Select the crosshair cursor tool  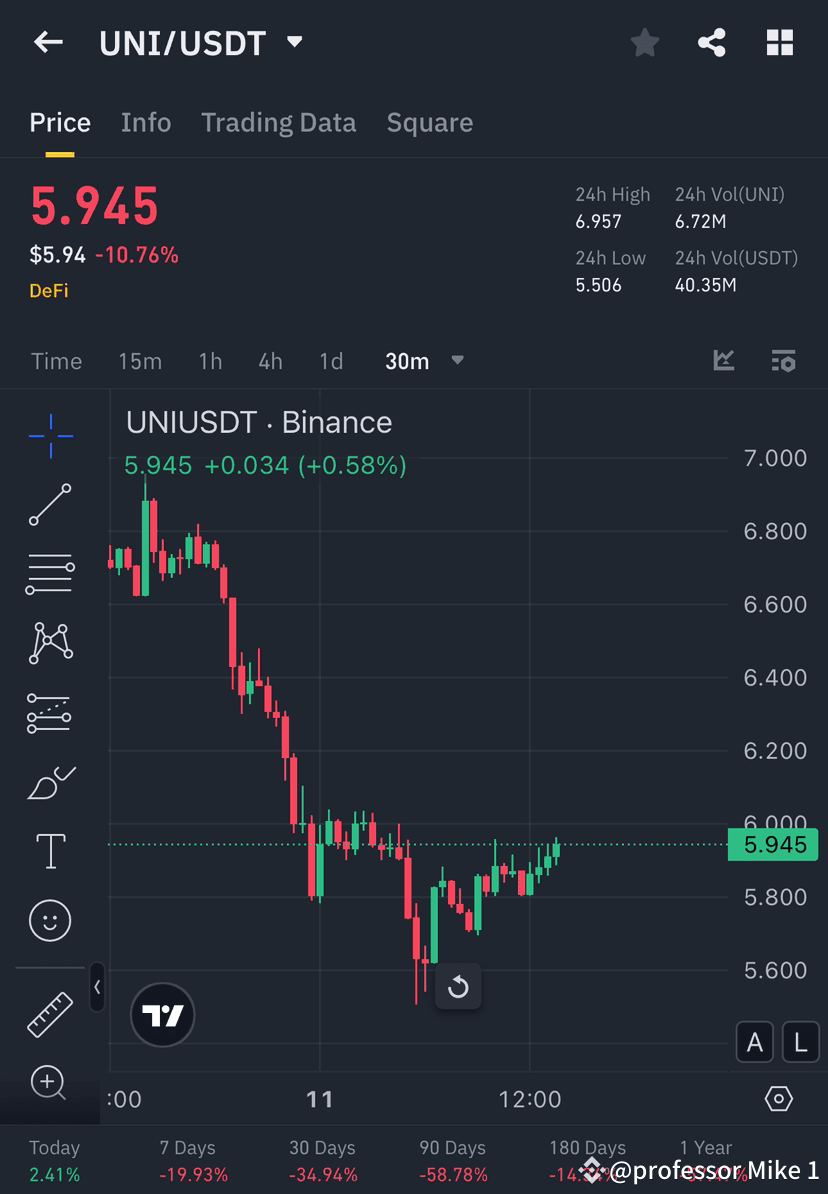(x=50, y=435)
